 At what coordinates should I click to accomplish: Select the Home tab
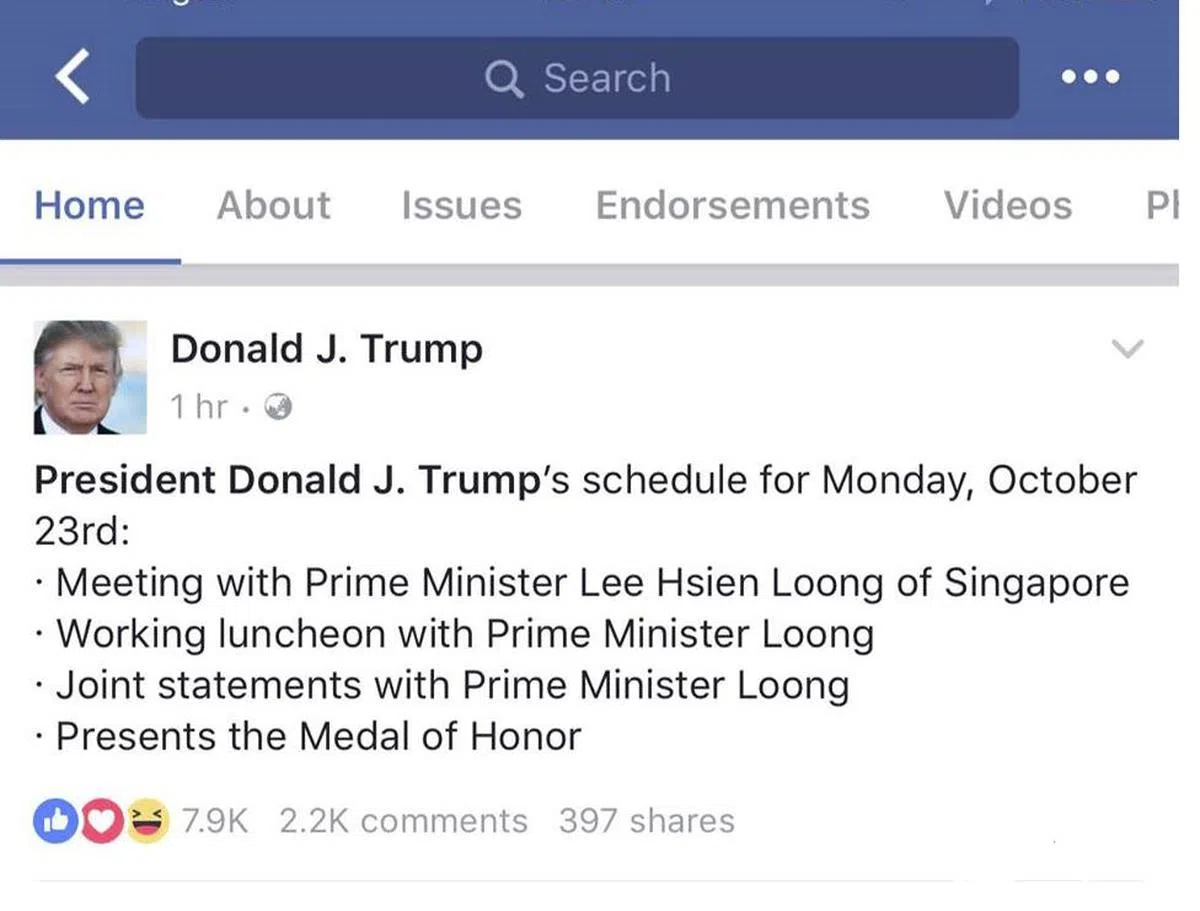(89, 205)
